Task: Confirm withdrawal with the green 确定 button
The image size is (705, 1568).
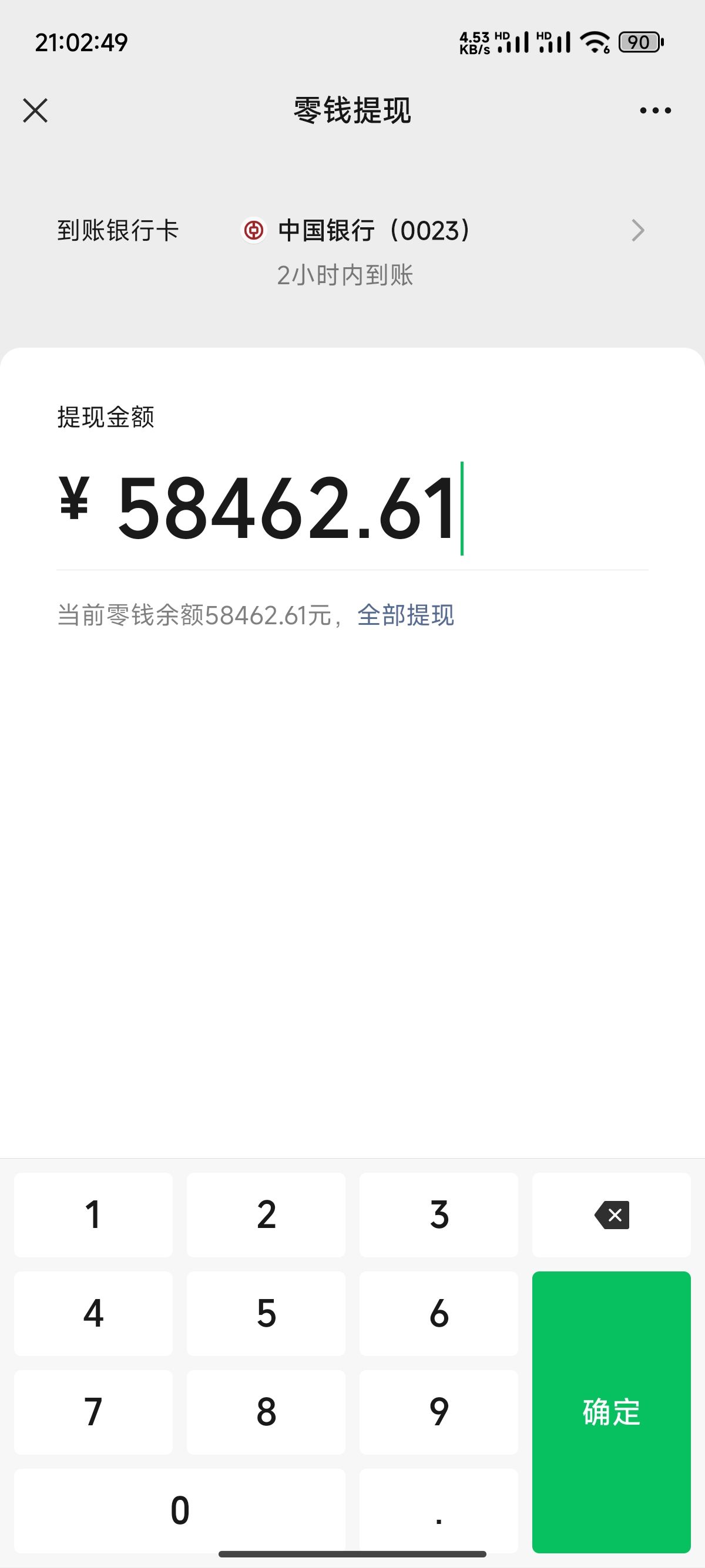Action: (x=611, y=1412)
